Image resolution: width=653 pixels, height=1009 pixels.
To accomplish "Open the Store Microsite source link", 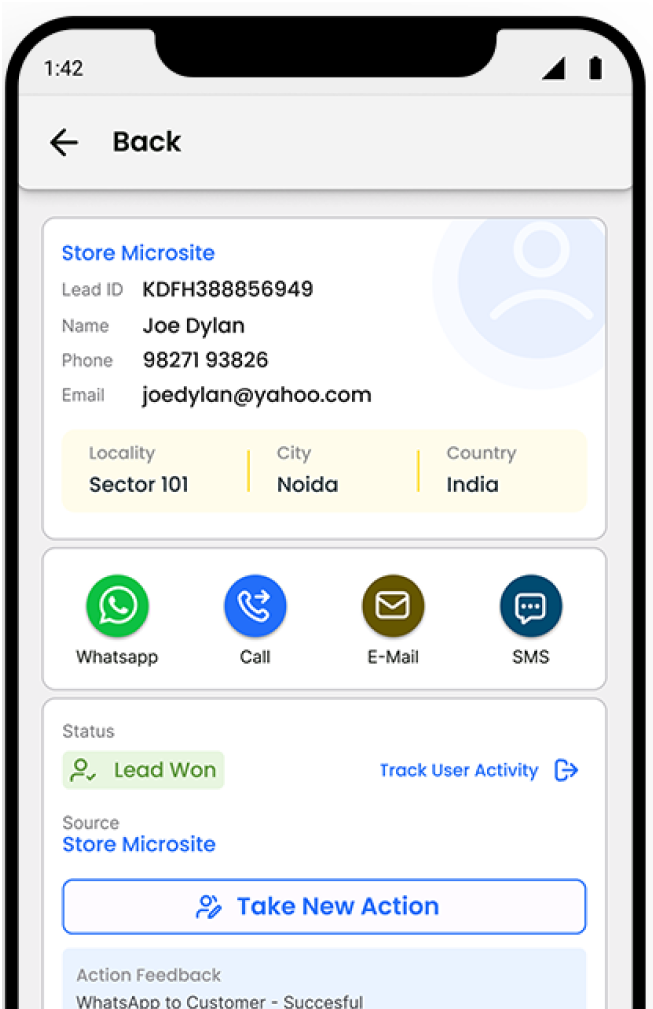I will point(139,844).
